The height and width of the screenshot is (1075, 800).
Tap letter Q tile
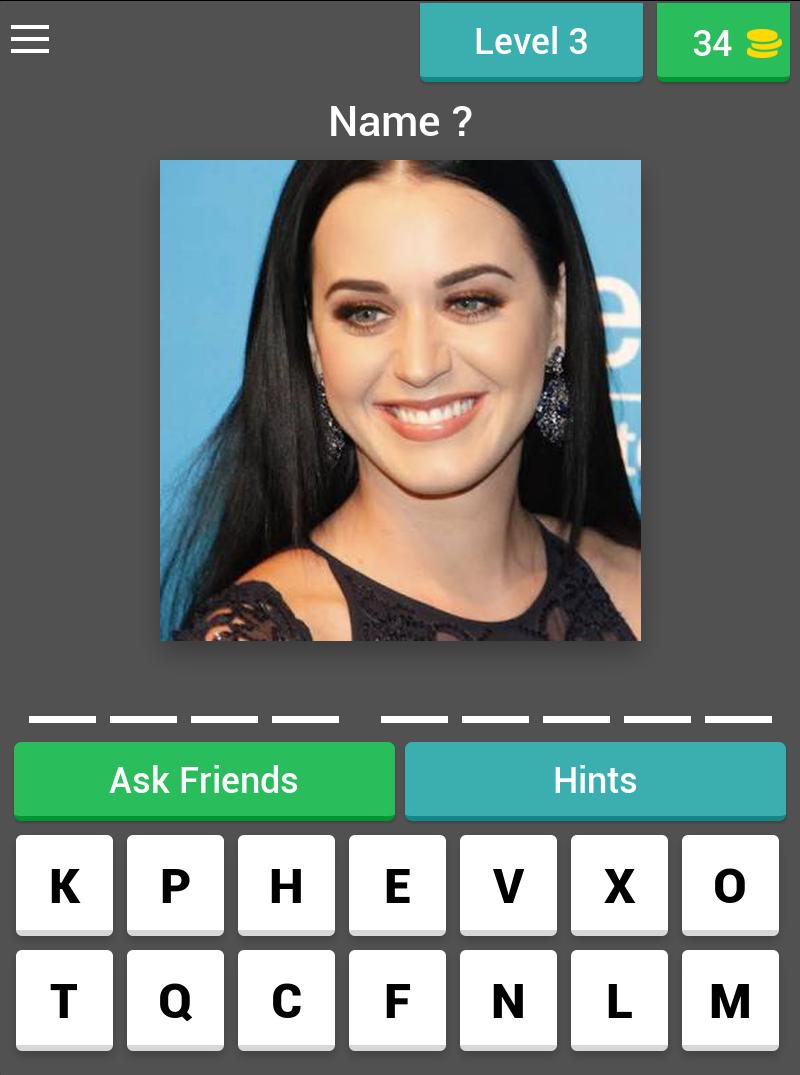tap(176, 1000)
